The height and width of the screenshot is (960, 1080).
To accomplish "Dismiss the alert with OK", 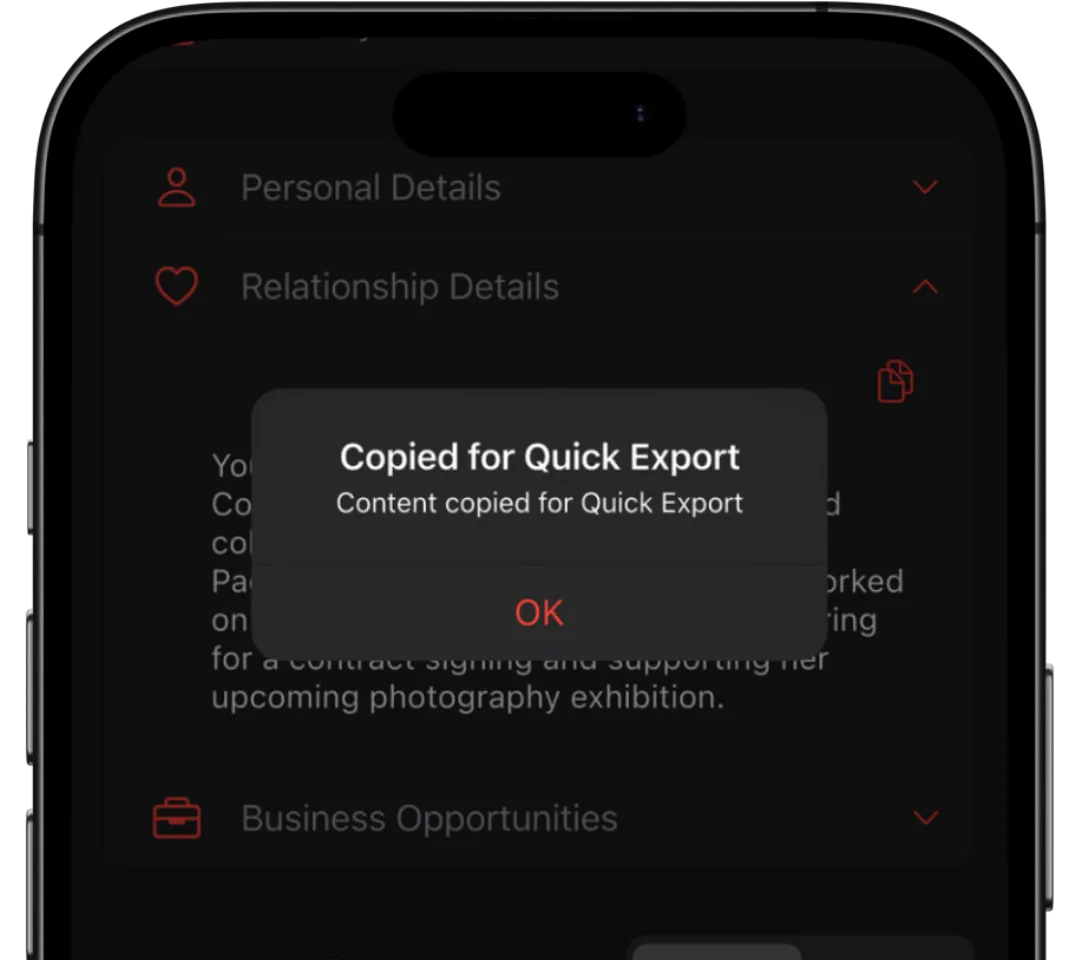I will coord(539,612).
